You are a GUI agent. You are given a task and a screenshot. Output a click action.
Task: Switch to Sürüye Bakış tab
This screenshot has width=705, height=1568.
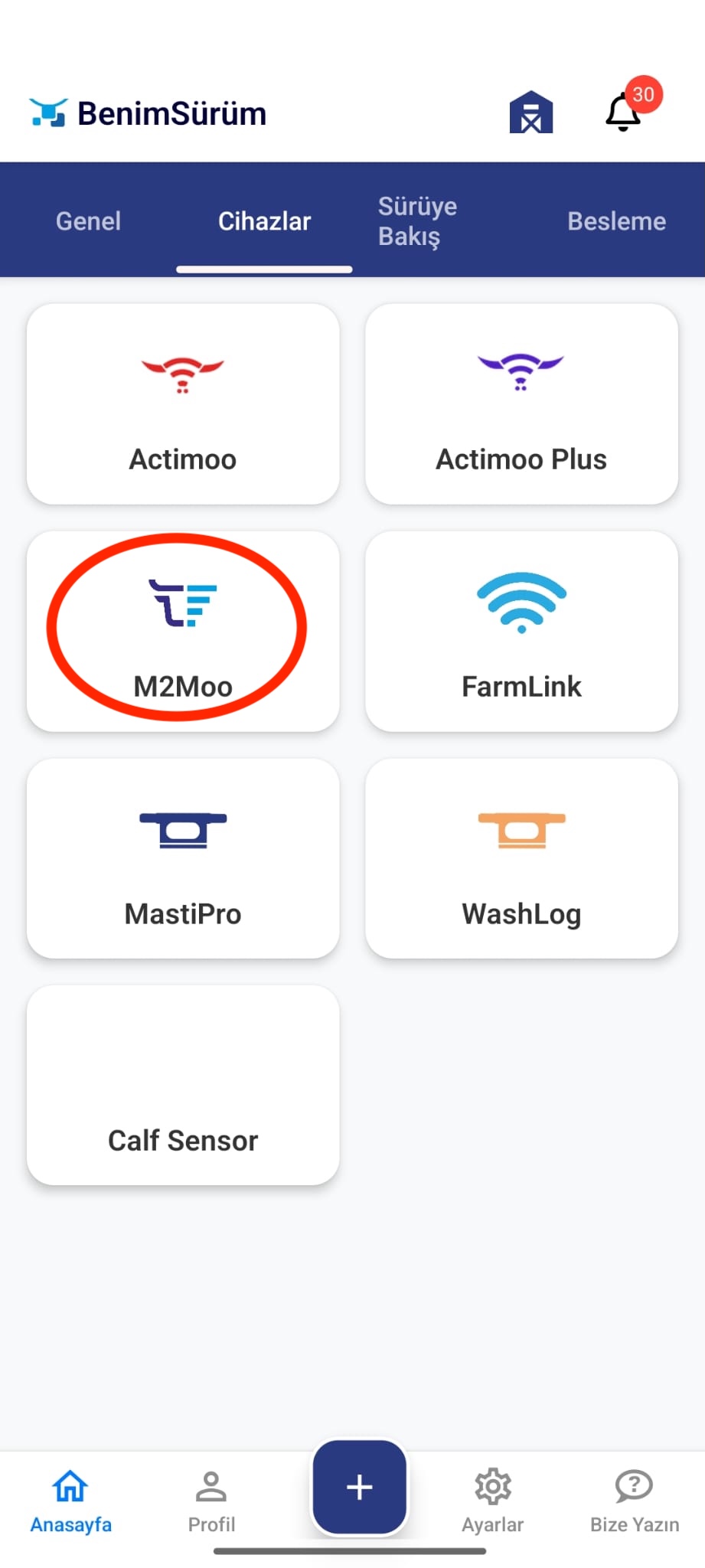tap(417, 221)
